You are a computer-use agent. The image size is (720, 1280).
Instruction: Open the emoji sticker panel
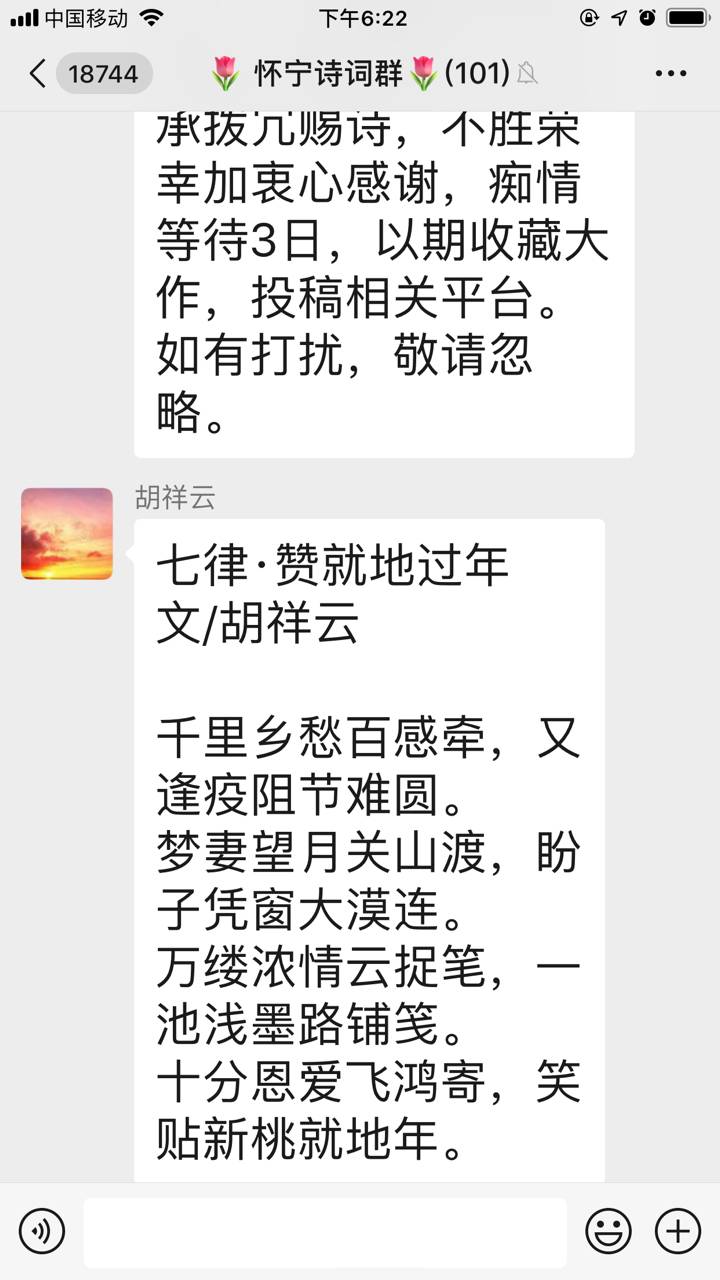608,1231
